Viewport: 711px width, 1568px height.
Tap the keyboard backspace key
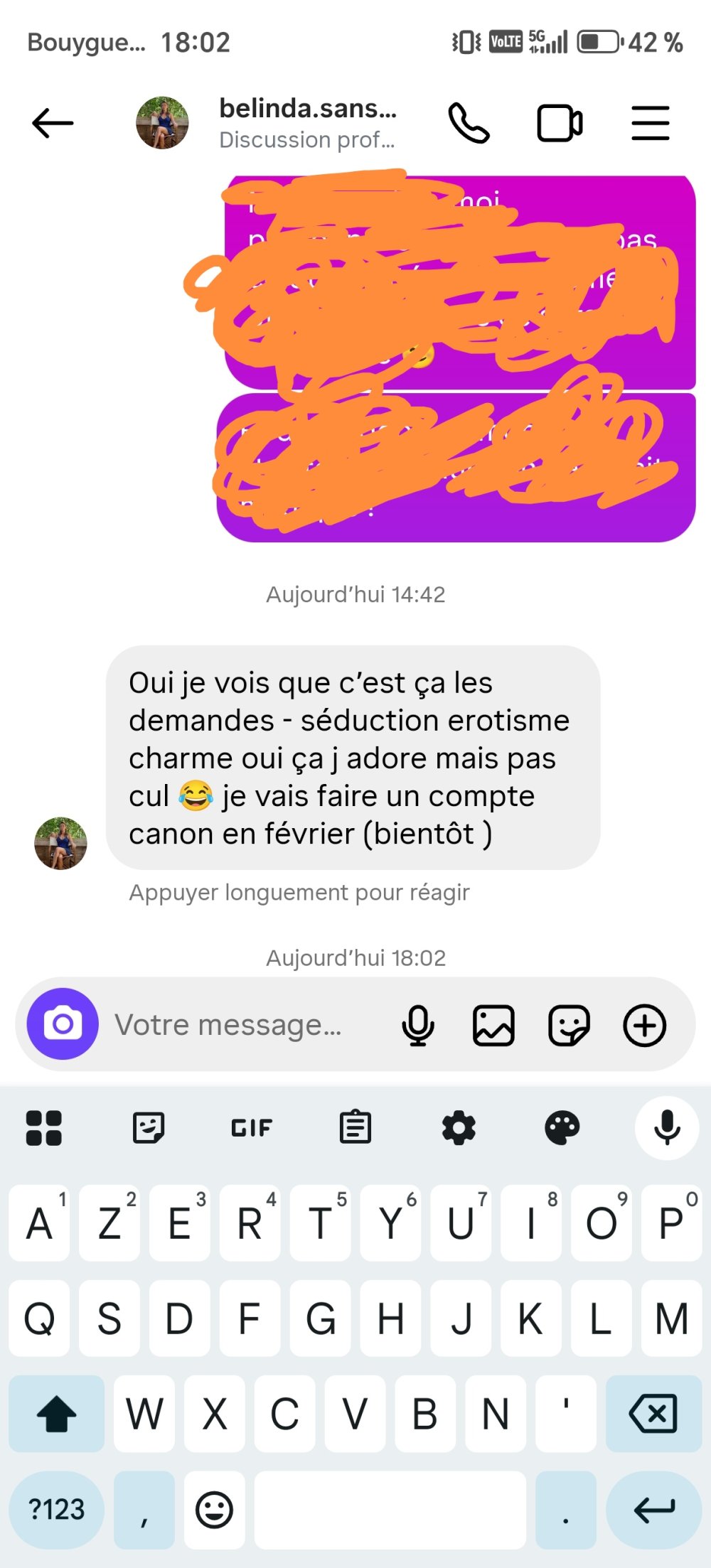coord(653,1413)
